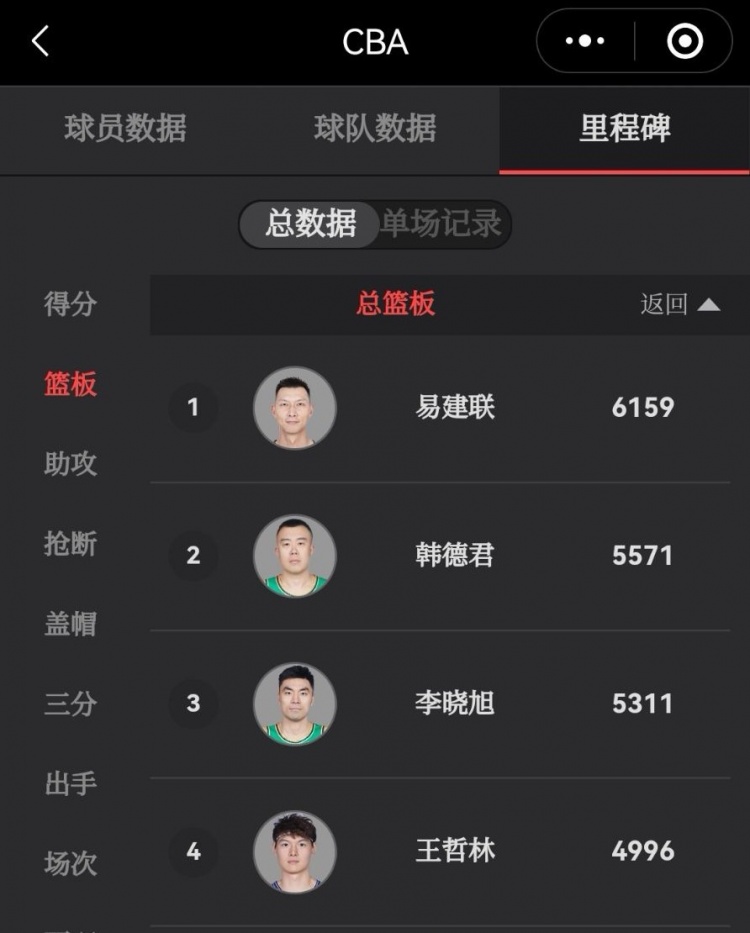
Task: Open the mini program more options menu
Action: click(585, 42)
